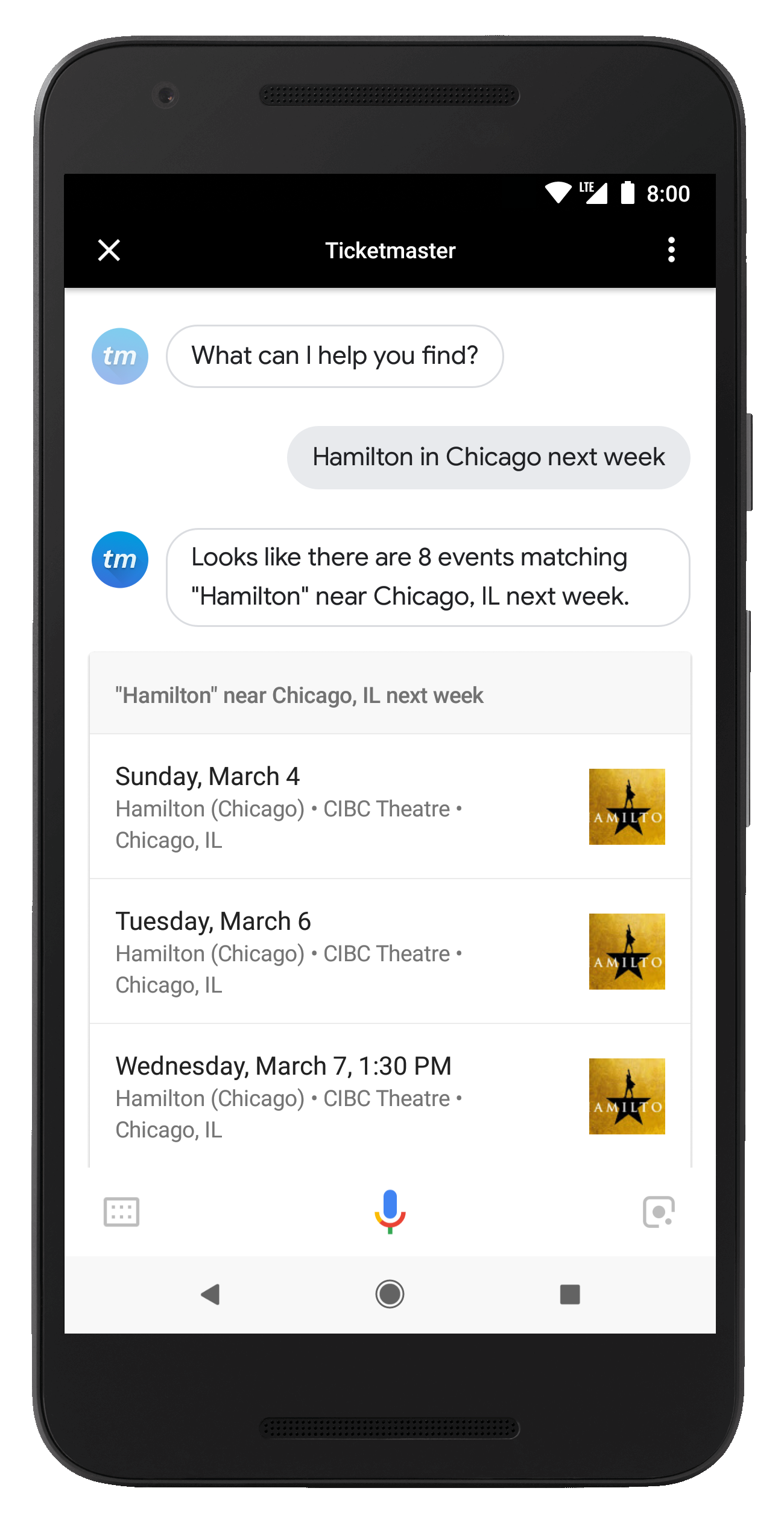Tap the microphone to speak
Viewport: 784px width, 1520px height.
[x=390, y=1210]
